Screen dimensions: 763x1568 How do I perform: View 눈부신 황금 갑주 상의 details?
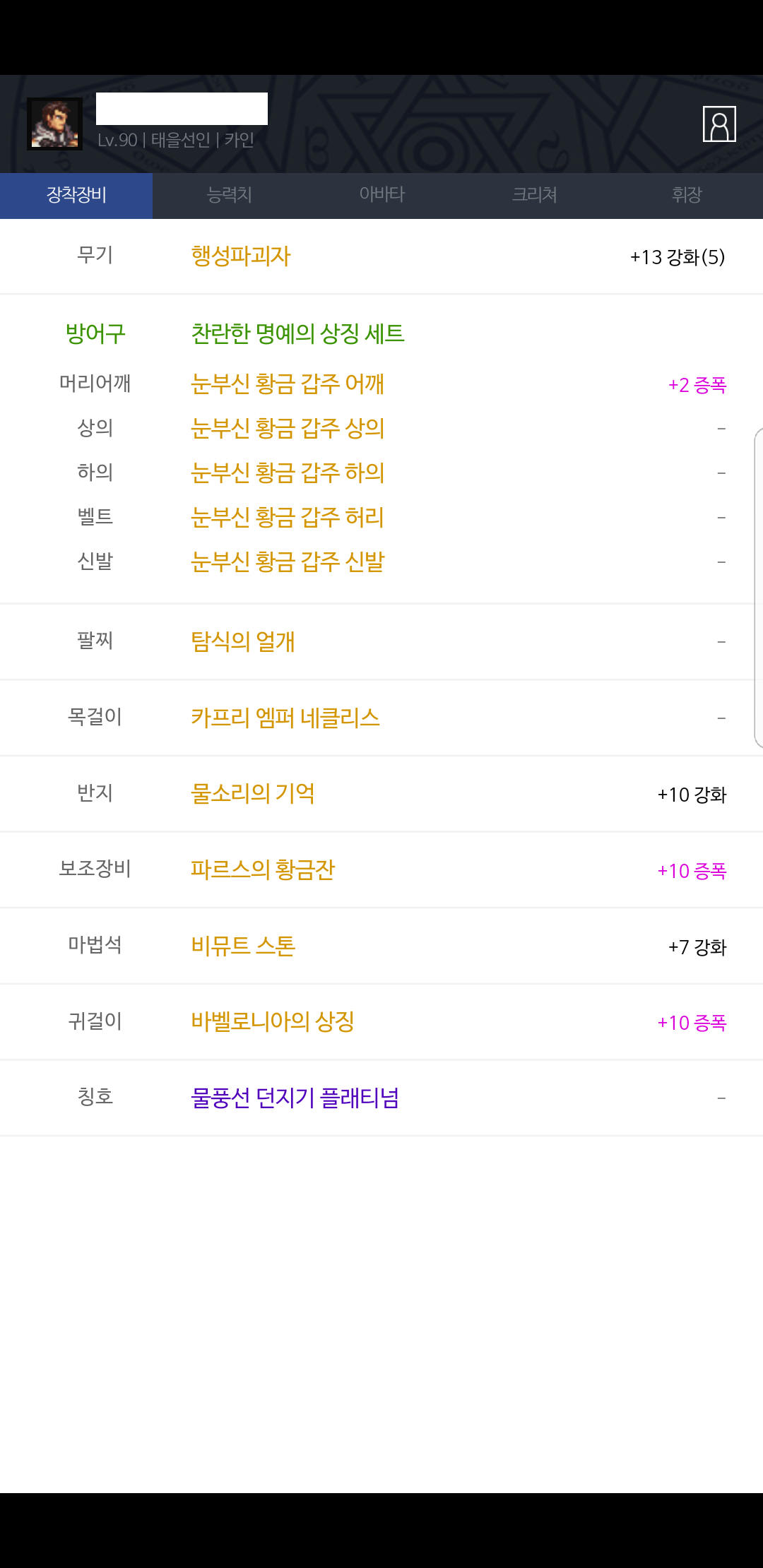point(288,428)
